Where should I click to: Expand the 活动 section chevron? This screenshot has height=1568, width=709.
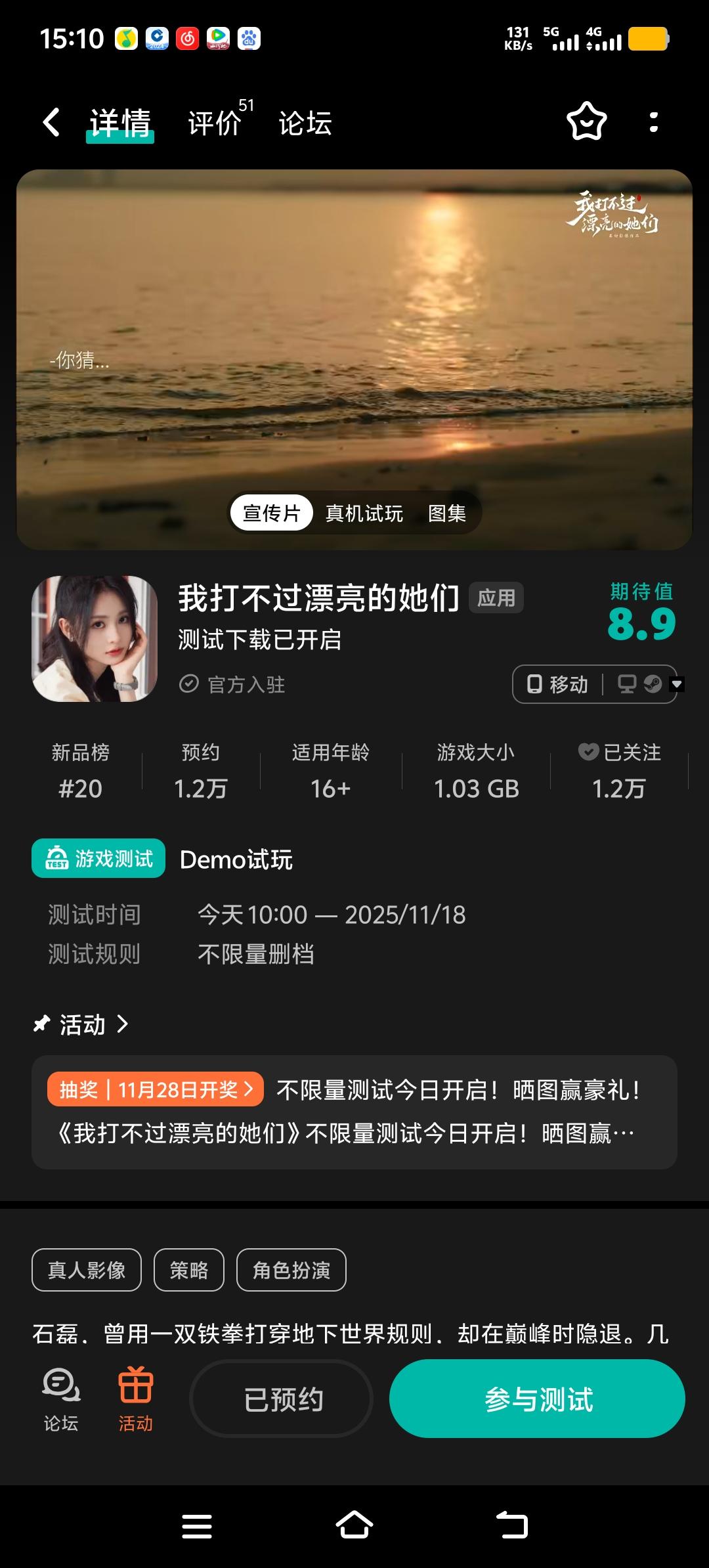[x=123, y=1022]
